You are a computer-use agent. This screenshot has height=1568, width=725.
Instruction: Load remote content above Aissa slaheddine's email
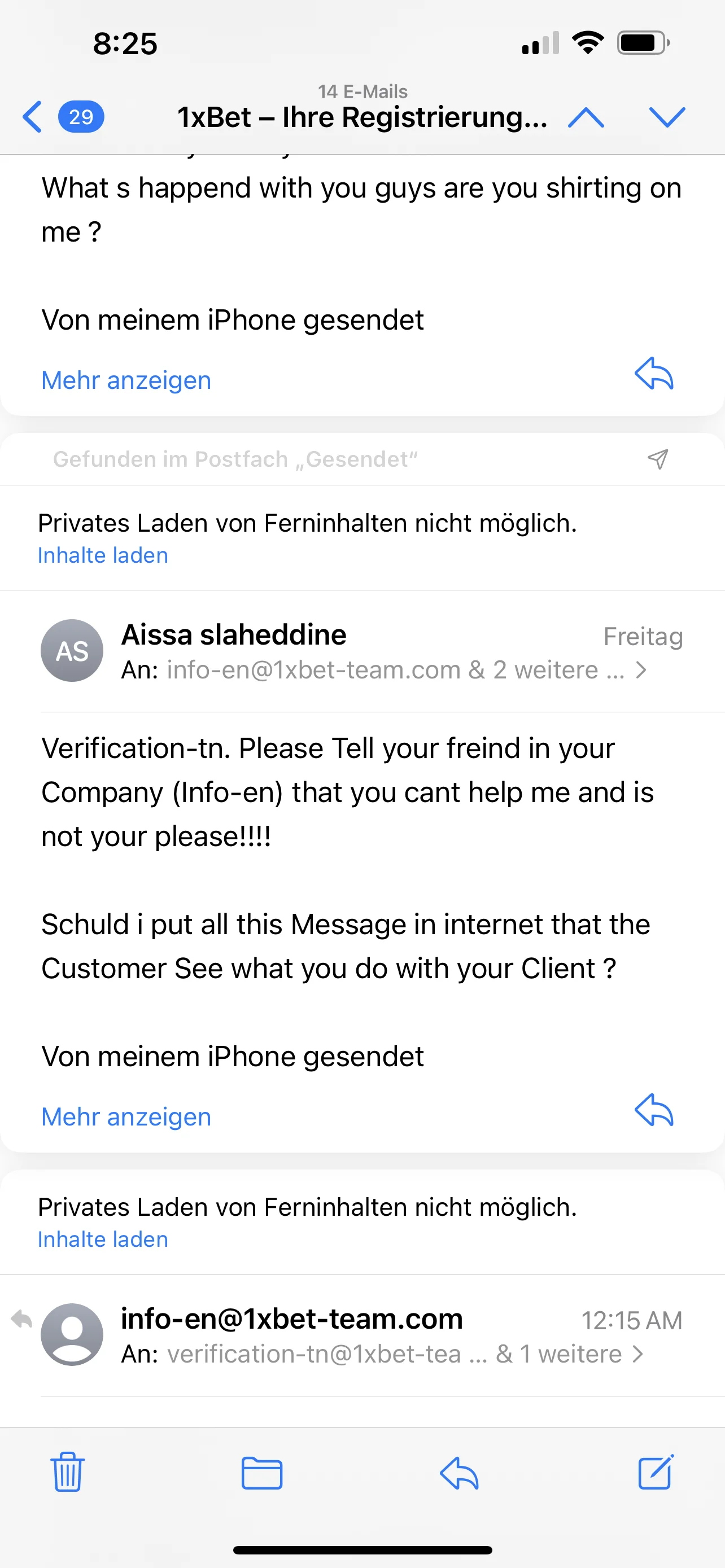(103, 555)
